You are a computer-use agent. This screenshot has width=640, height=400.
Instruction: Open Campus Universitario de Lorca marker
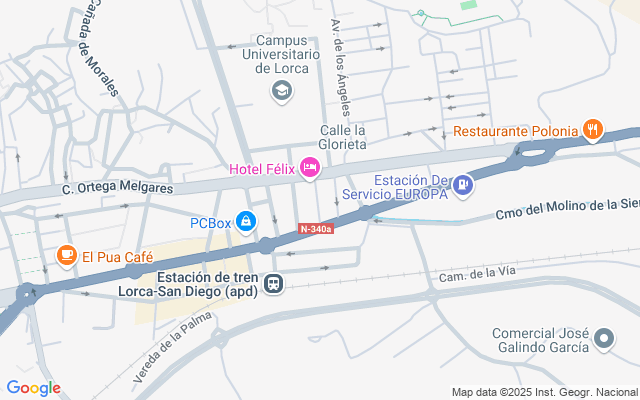pyautogui.click(x=282, y=92)
